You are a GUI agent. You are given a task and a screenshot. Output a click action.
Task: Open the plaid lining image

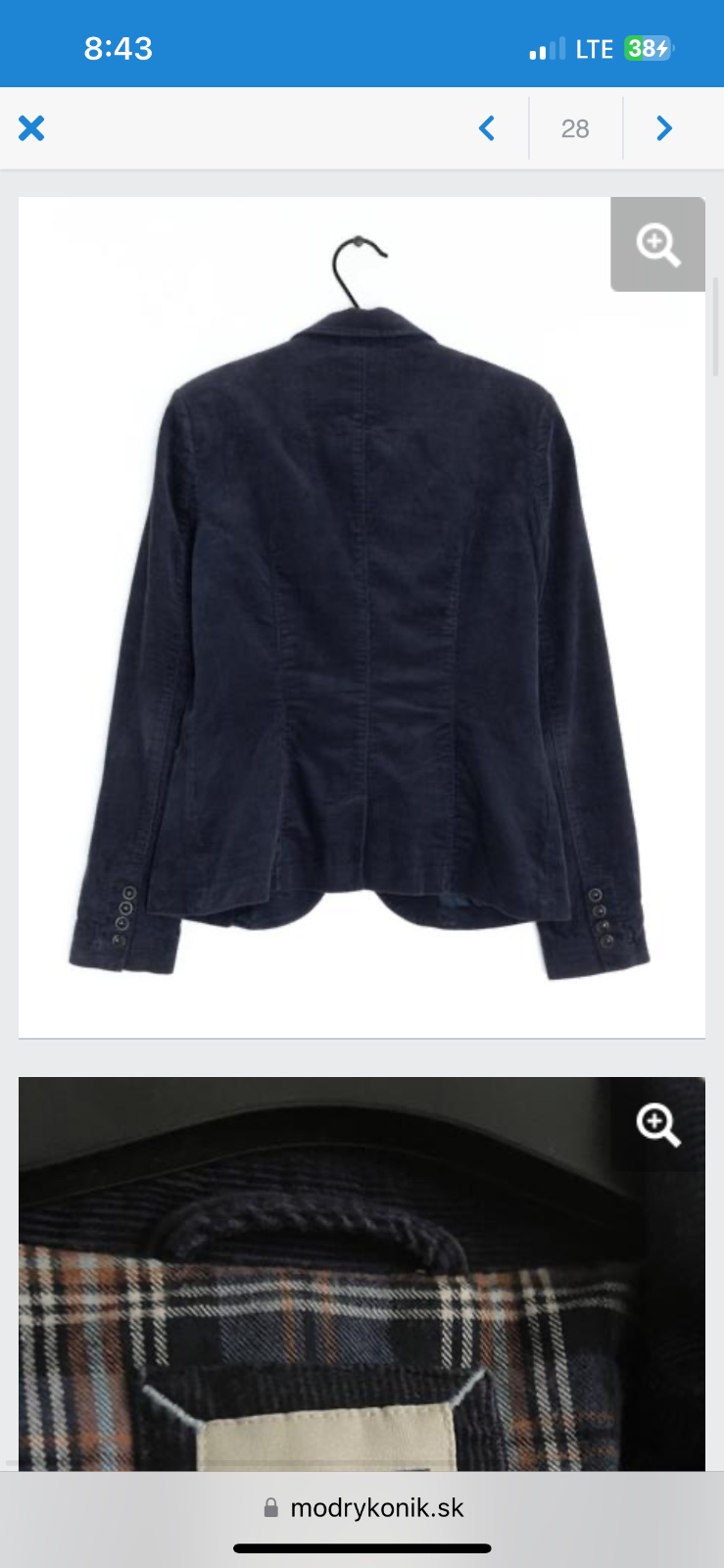tap(361, 1303)
